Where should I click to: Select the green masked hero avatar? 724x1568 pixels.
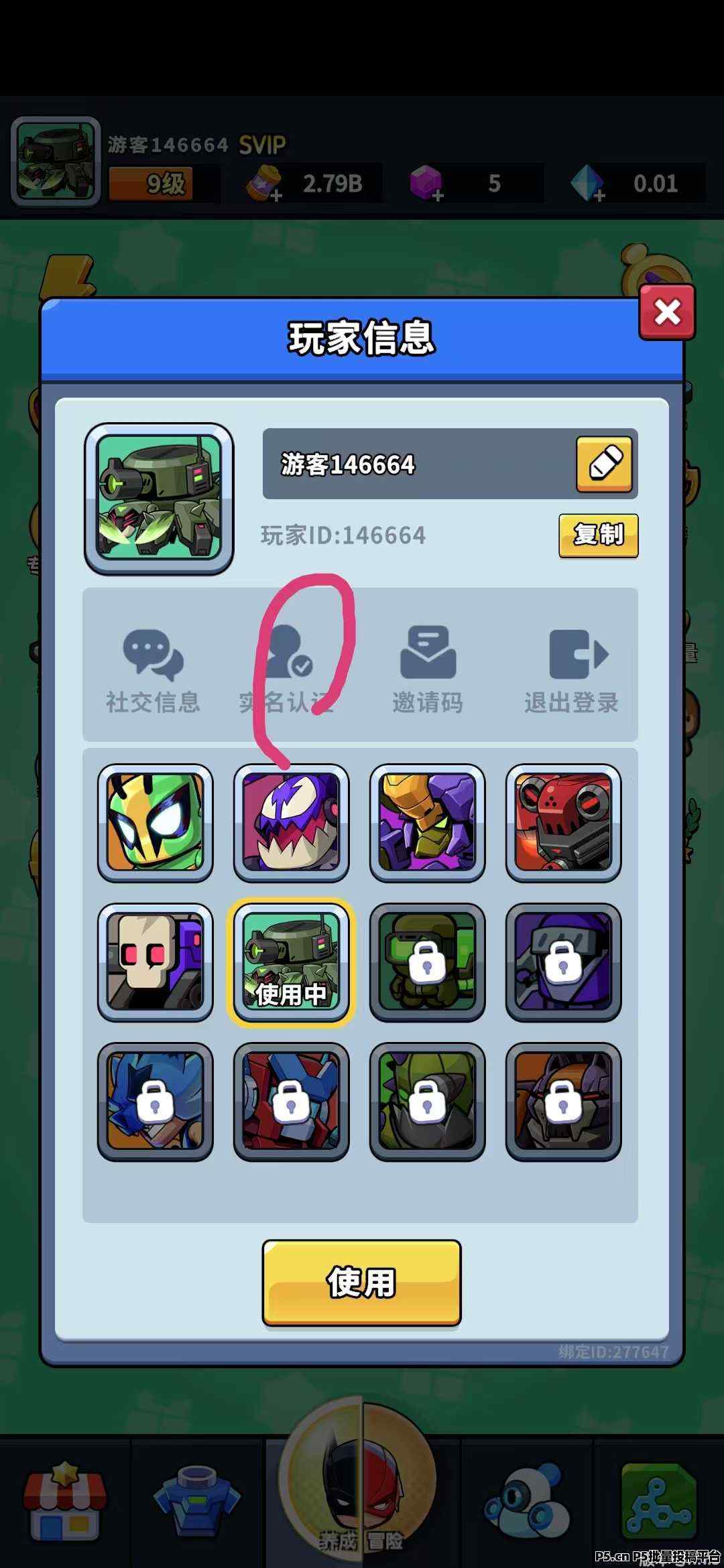[156, 823]
